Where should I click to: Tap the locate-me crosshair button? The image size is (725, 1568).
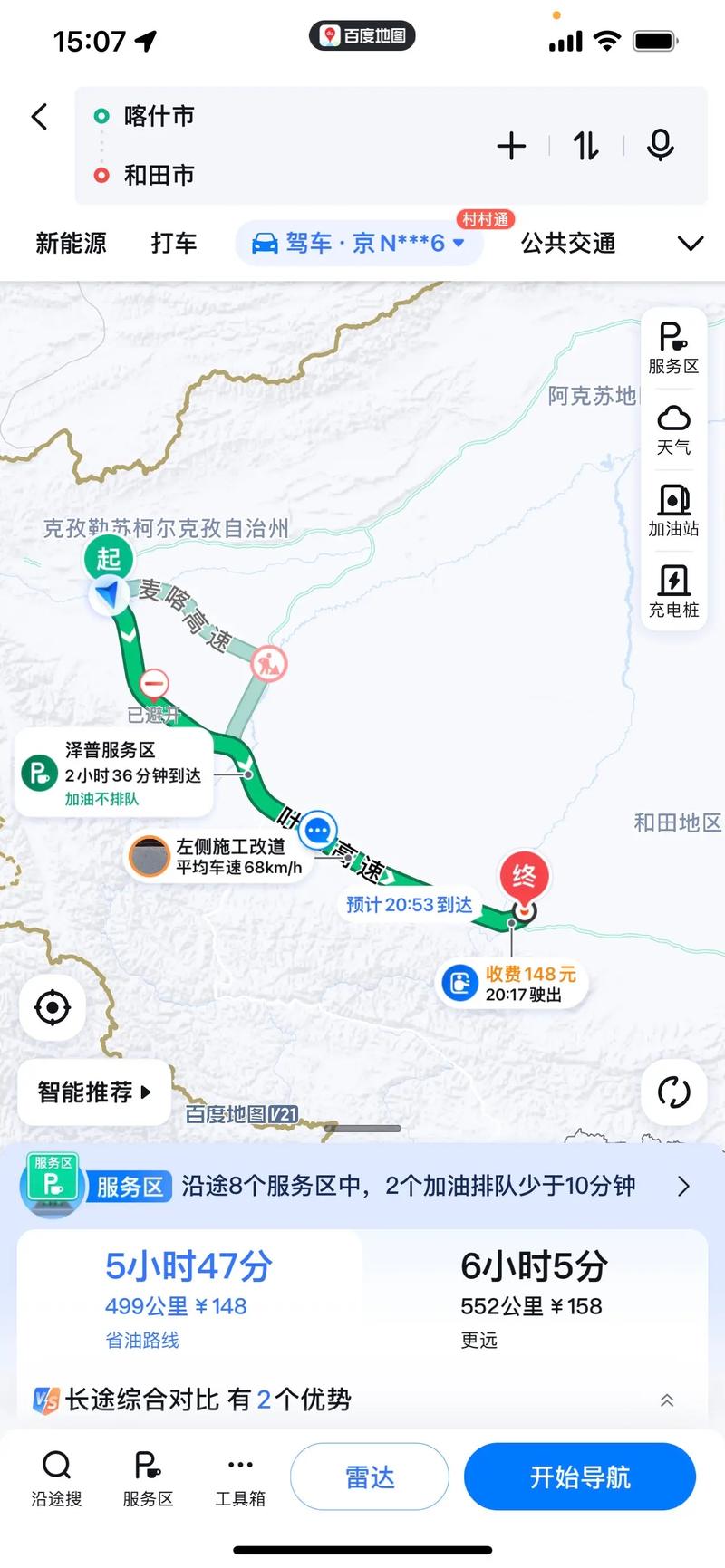coord(52,1006)
